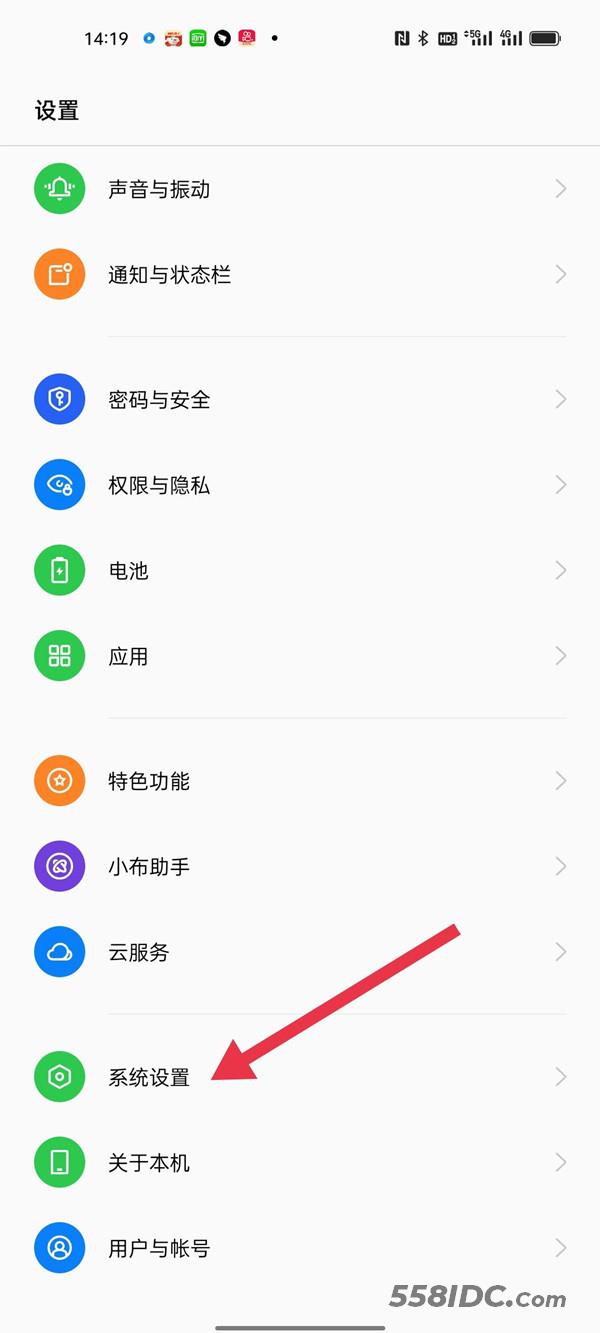Open 通知与状态栏 settings
This screenshot has width=600, height=1333.
[x=300, y=274]
